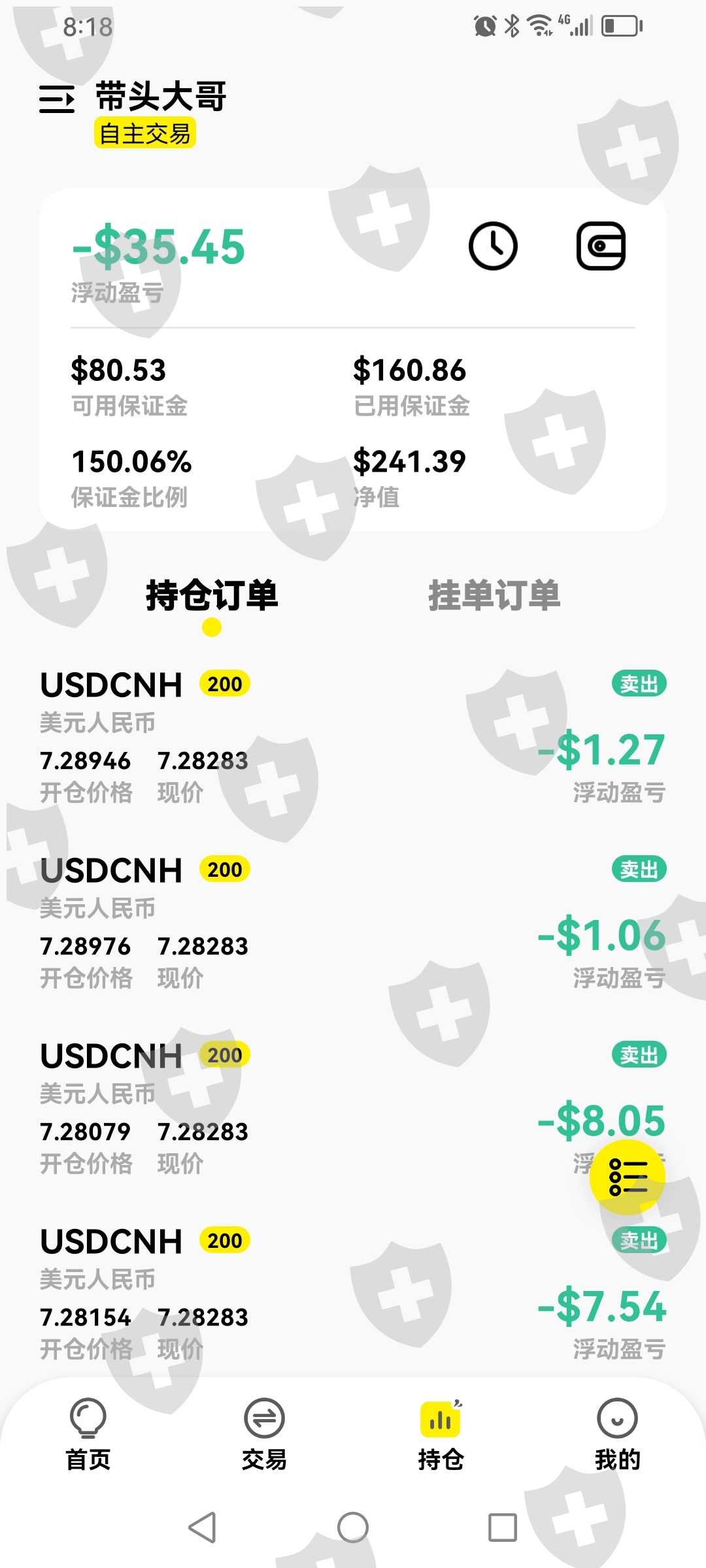Switch to the 交易 tab
706x1568 pixels.
[x=264, y=1435]
